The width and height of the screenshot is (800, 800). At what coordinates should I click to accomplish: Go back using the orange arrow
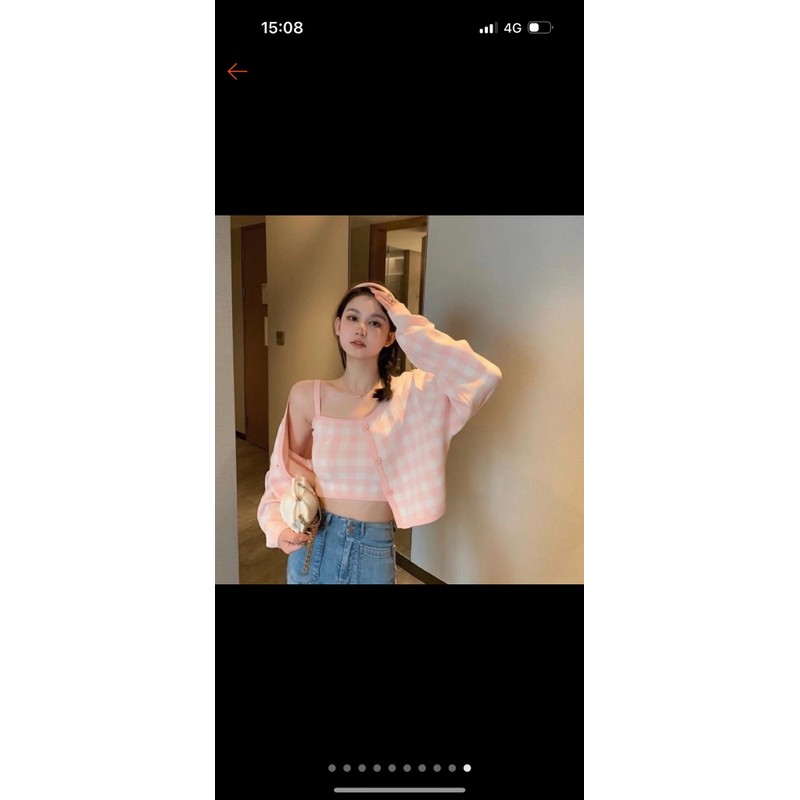(x=237, y=71)
